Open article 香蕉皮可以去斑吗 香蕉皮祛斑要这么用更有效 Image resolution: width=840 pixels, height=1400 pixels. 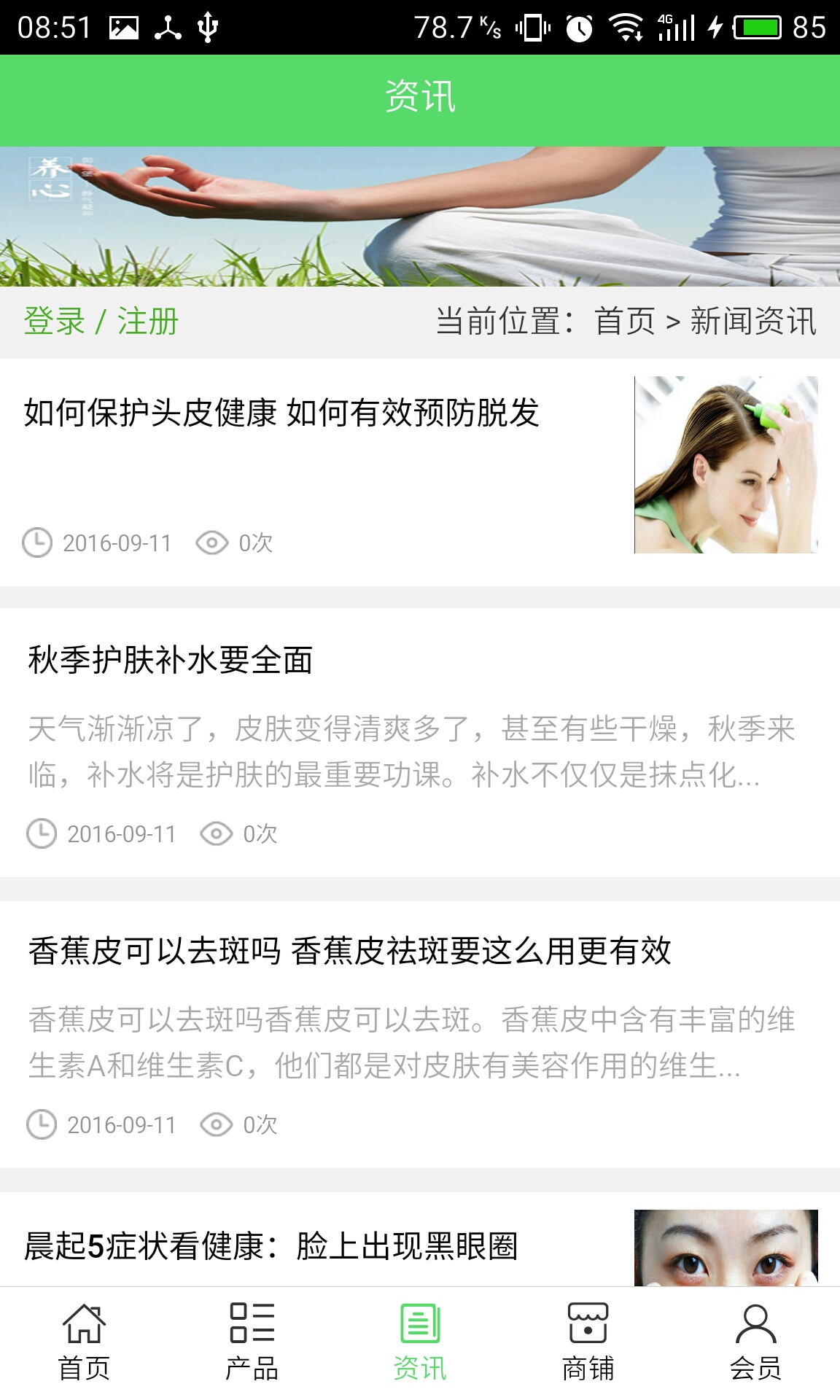tap(349, 951)
